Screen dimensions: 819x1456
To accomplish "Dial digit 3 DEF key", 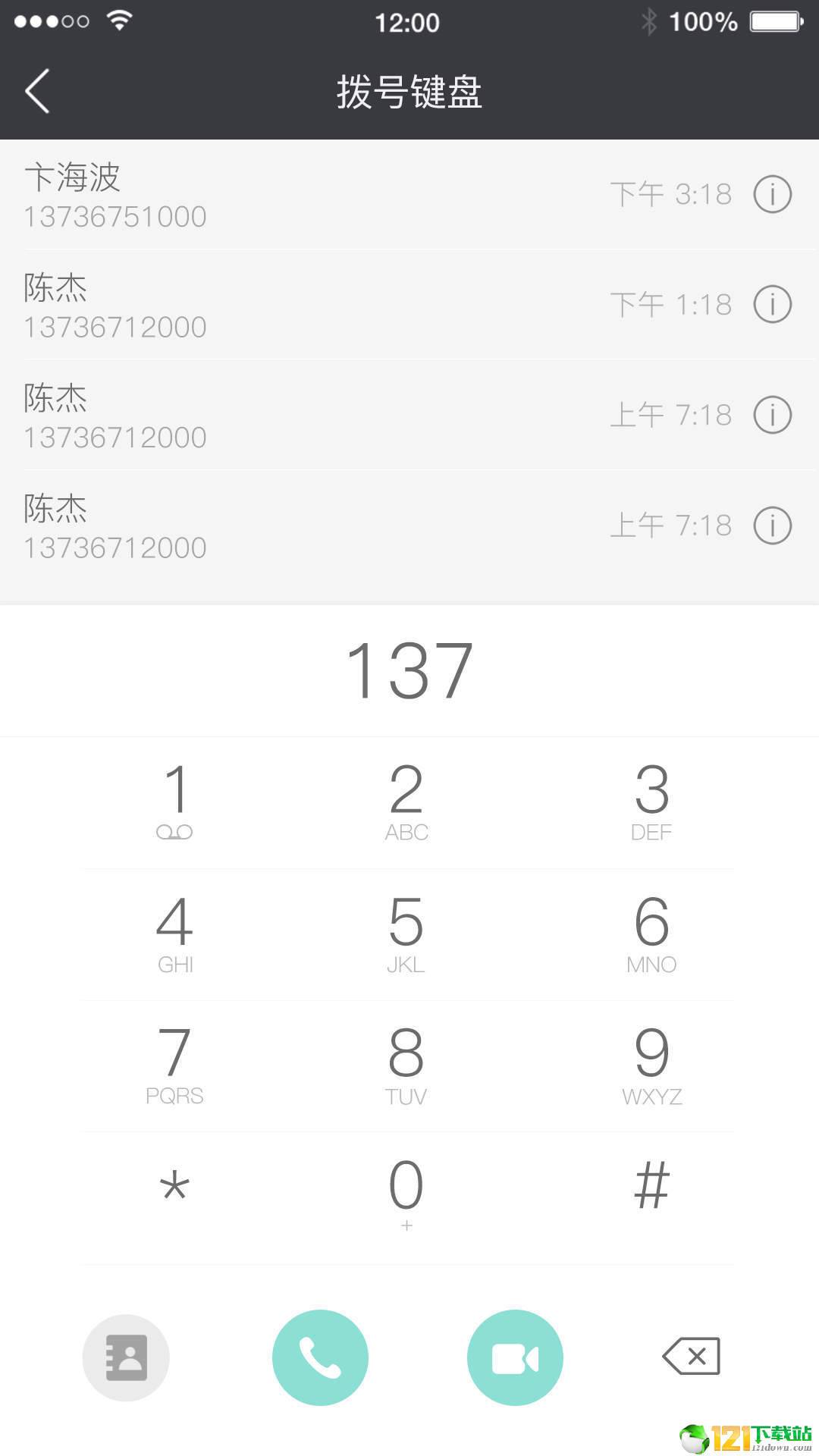I will 652,802.
